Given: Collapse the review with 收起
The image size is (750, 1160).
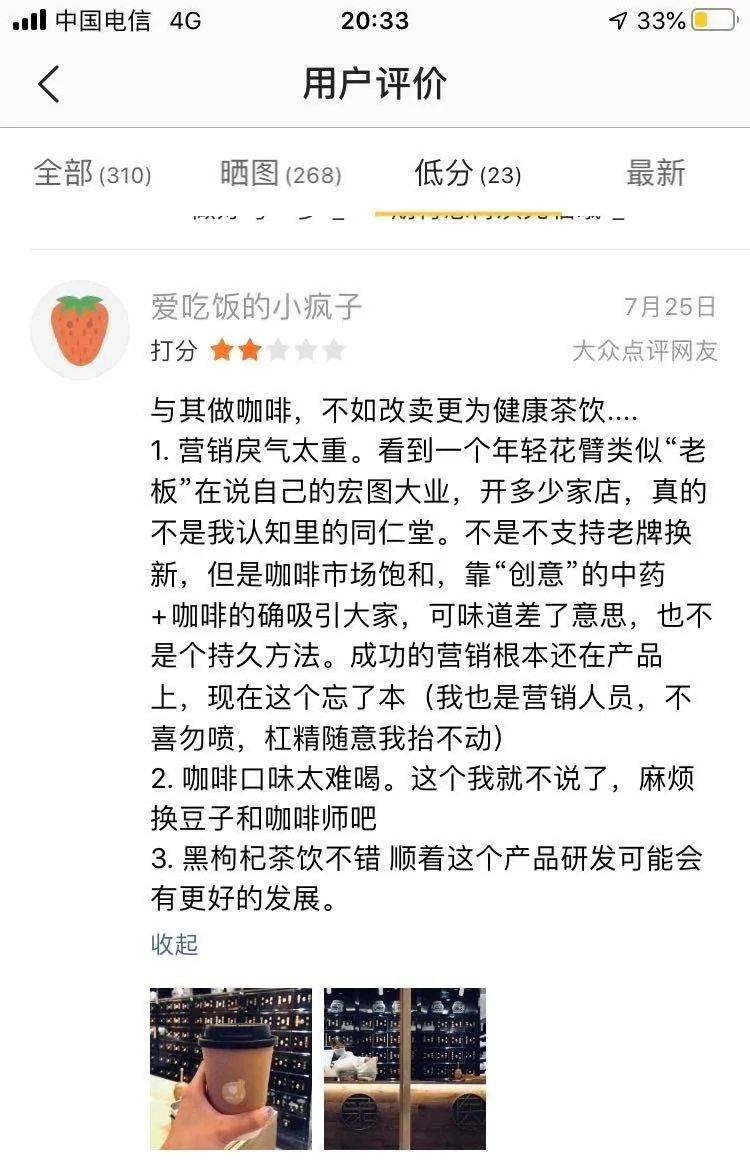Looking at the screenshot, I should (174, 943).
